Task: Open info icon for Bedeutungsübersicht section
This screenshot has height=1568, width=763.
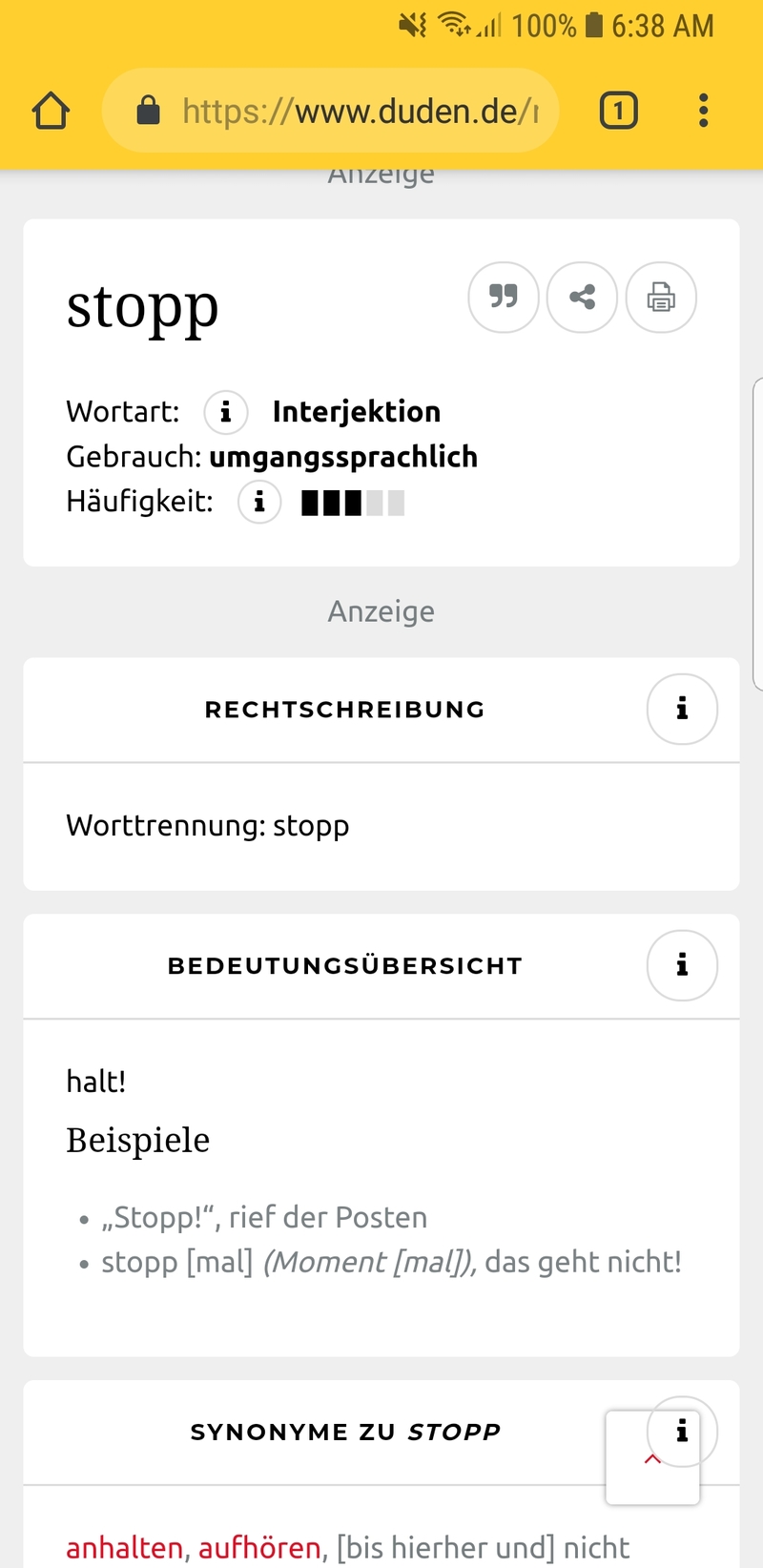Action: tap(682, 965)
